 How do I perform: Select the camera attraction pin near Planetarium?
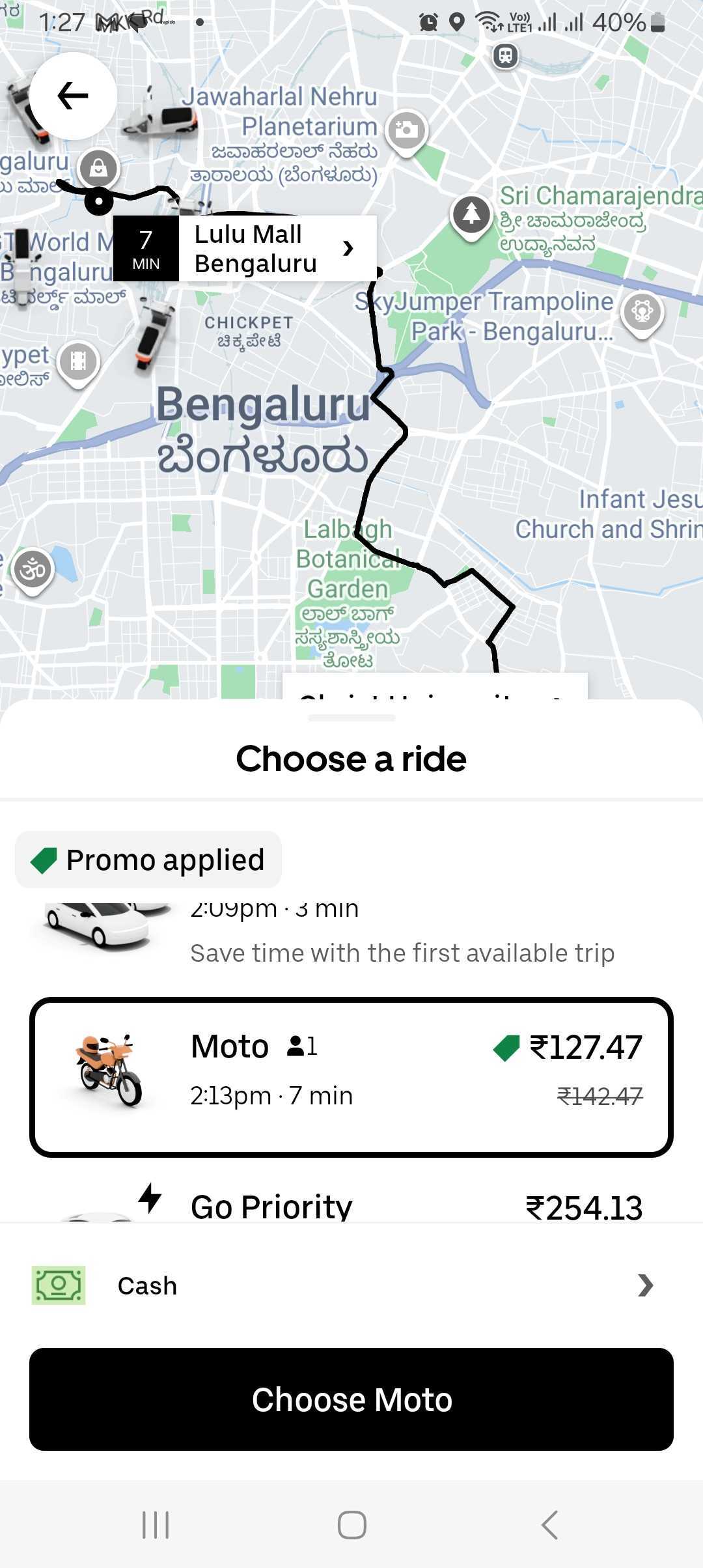pos(406,130)
